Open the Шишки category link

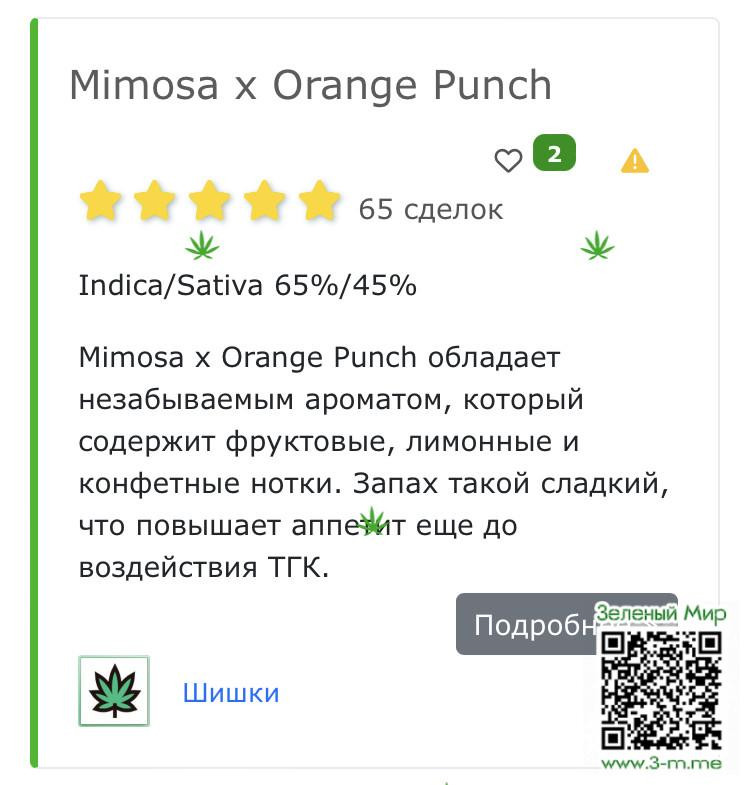(x=231, y=693)
